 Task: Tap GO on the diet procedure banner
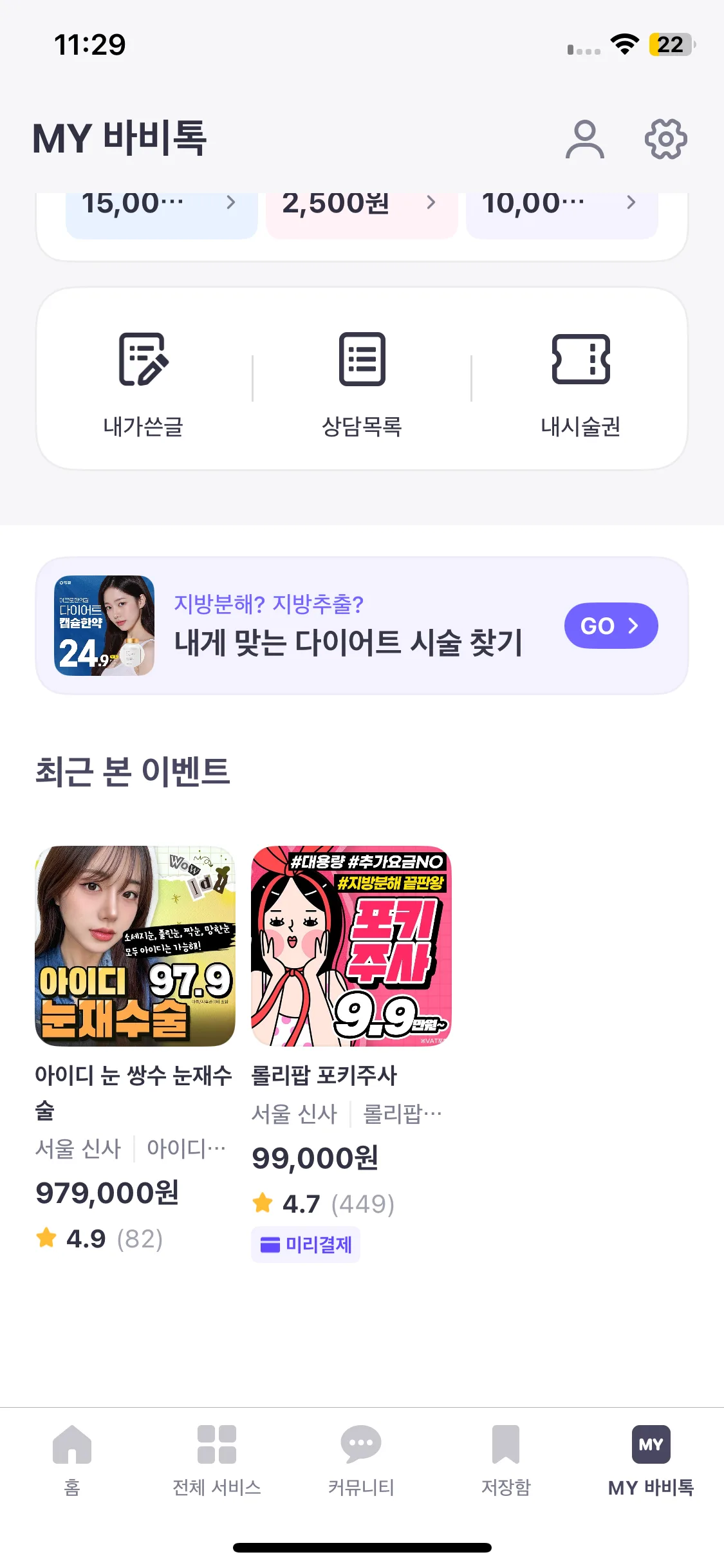tap(610, 626)
